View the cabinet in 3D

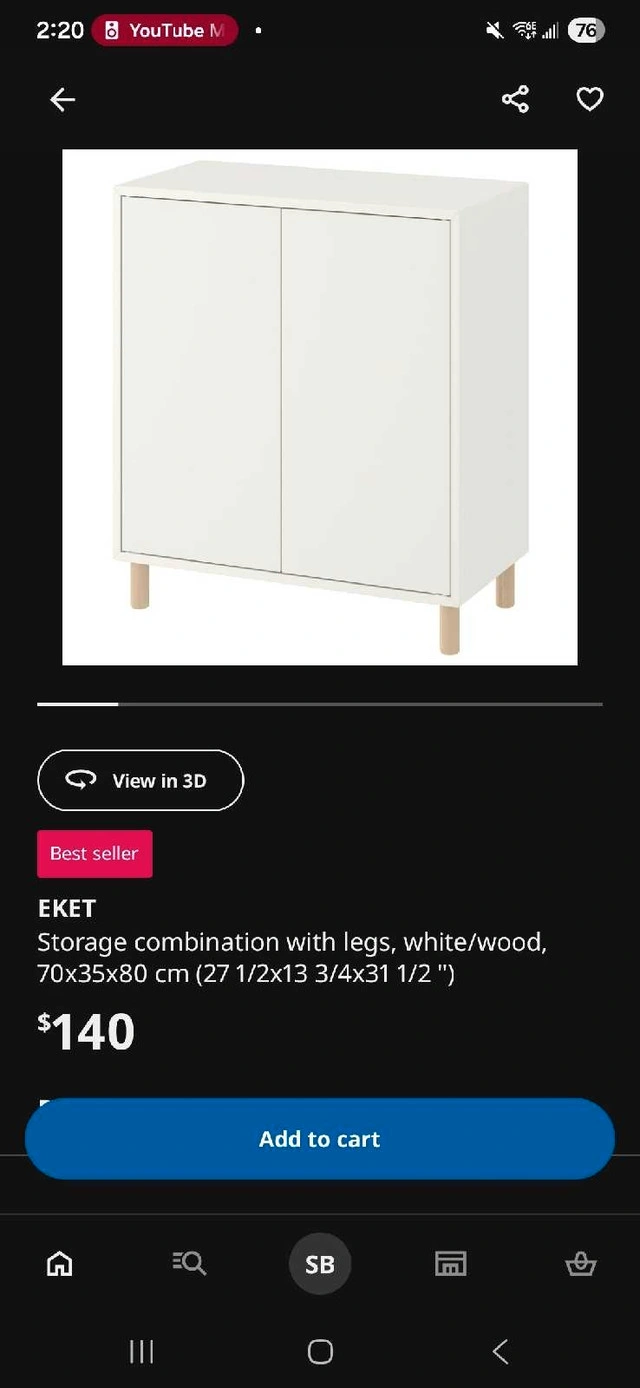[140, 780]
